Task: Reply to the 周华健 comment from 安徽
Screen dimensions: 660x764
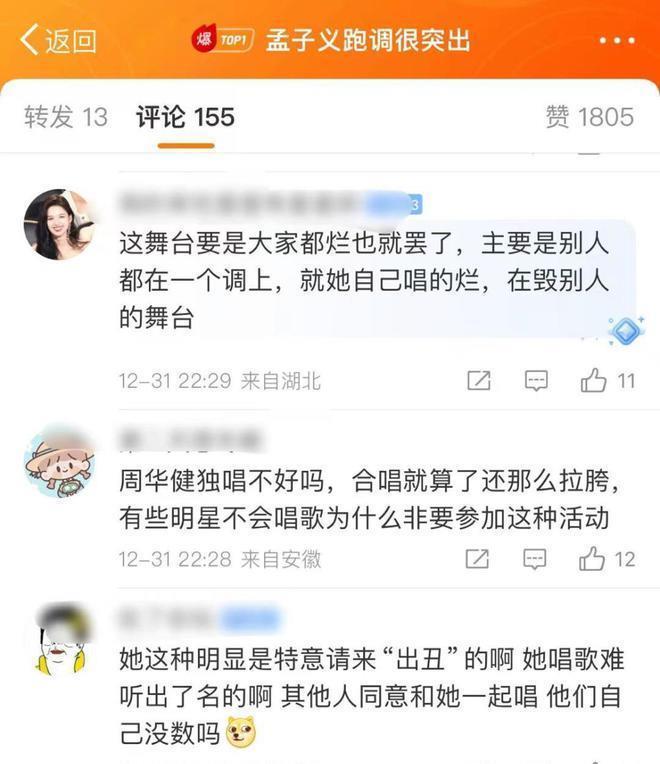Action: coord(537,558)
